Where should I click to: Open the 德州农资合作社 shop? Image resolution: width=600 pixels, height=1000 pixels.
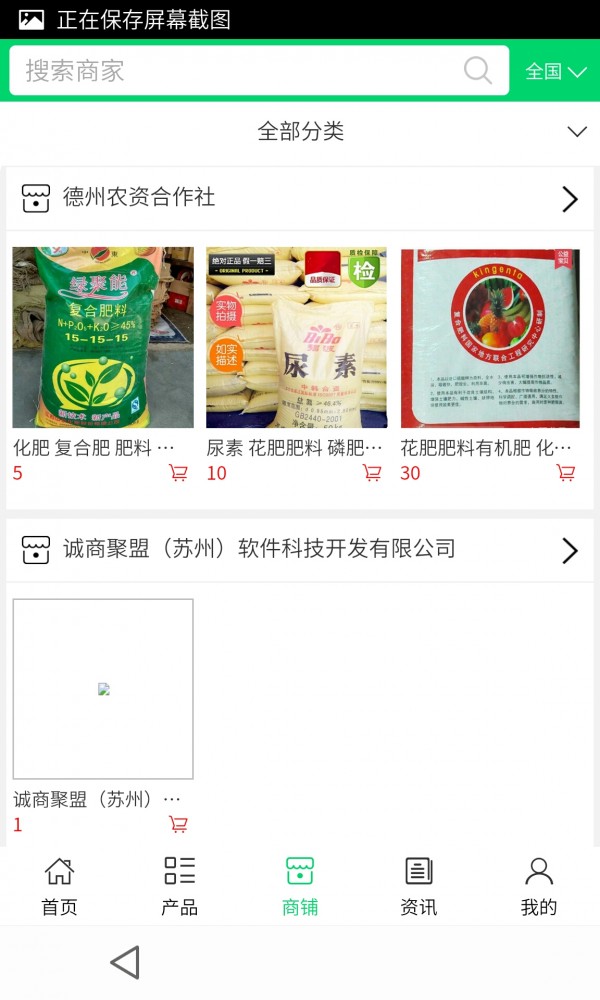click(300, 198)
